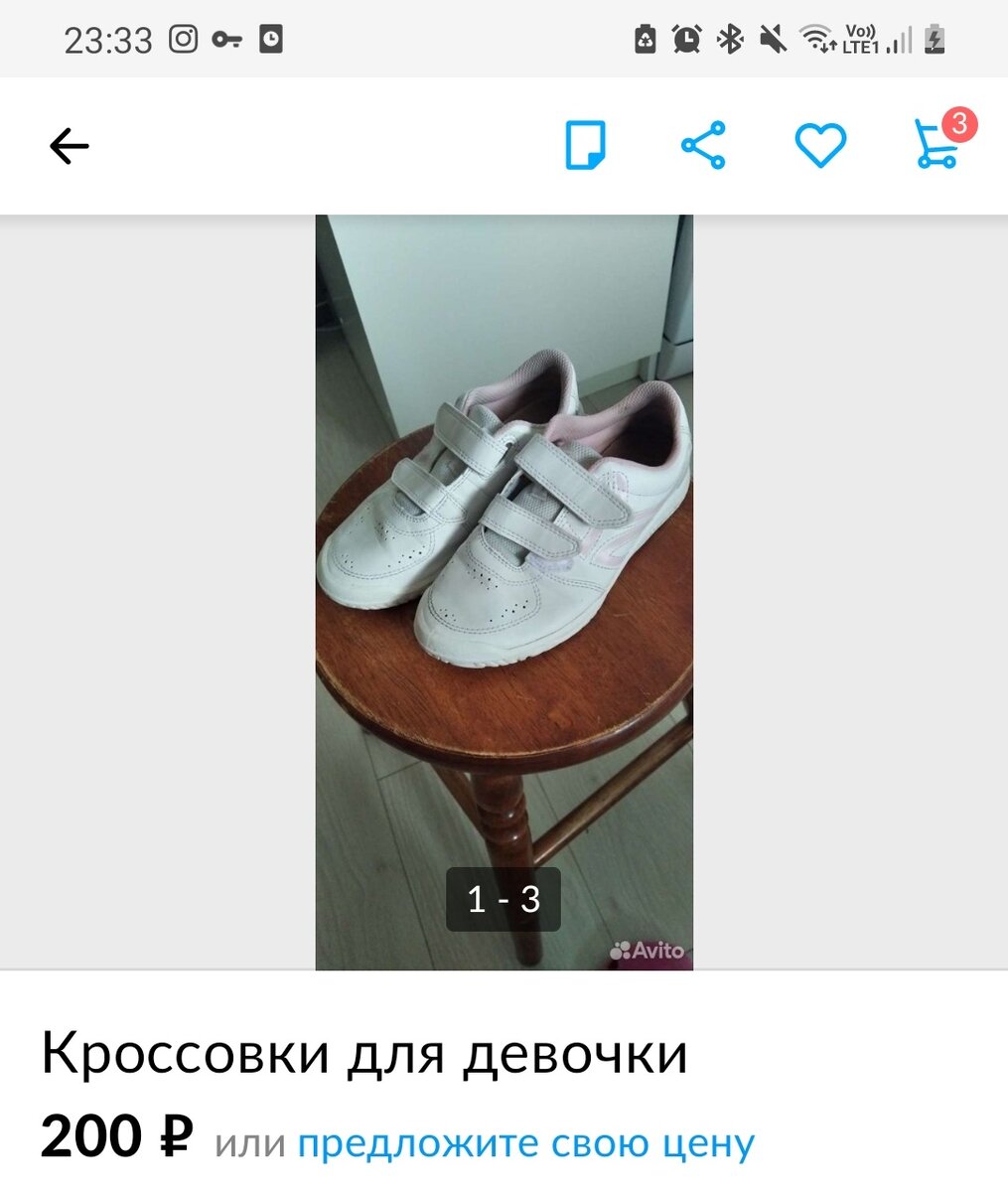Go back using the arrow
Screen dimensions: 1008x1192
click(70, 146)
